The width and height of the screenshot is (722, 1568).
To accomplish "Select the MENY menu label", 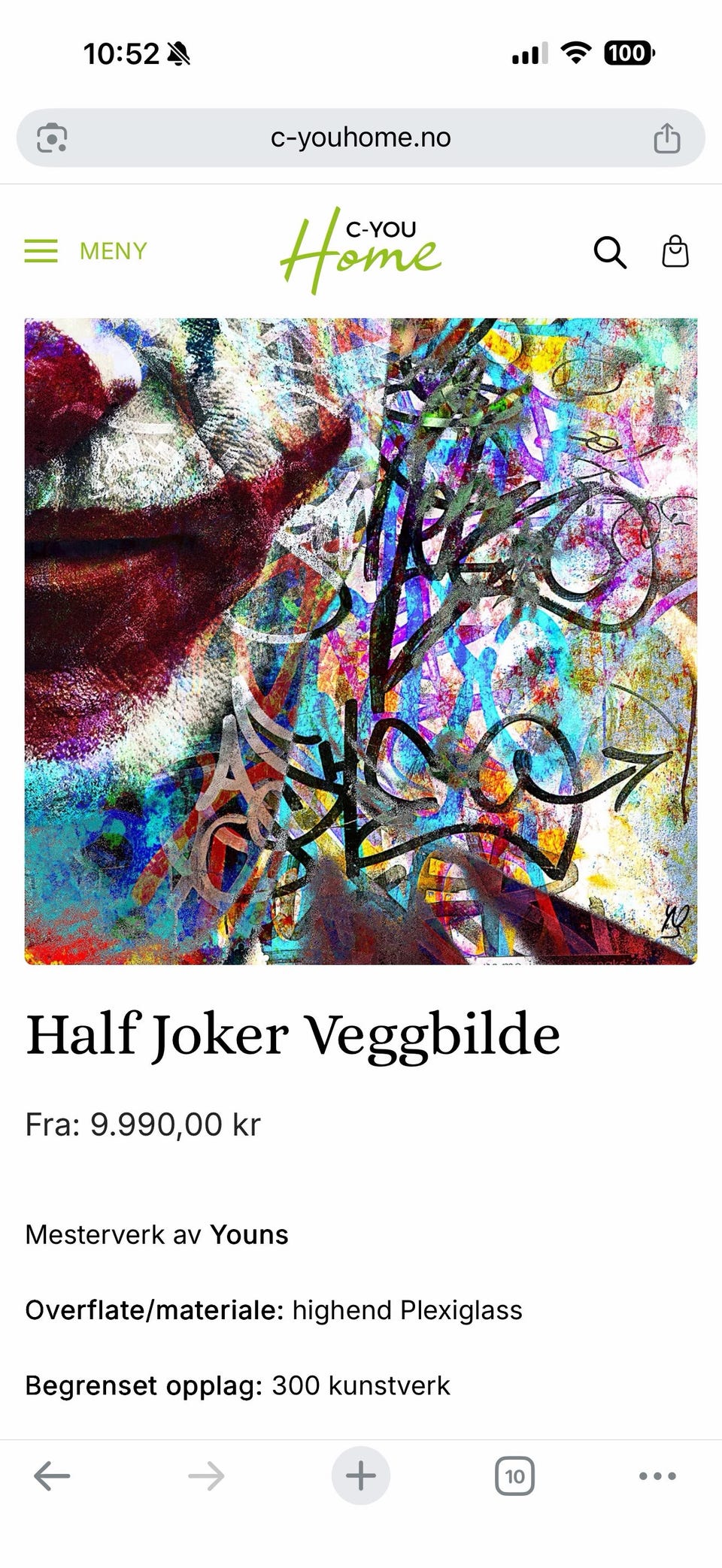I will point(112,251).
